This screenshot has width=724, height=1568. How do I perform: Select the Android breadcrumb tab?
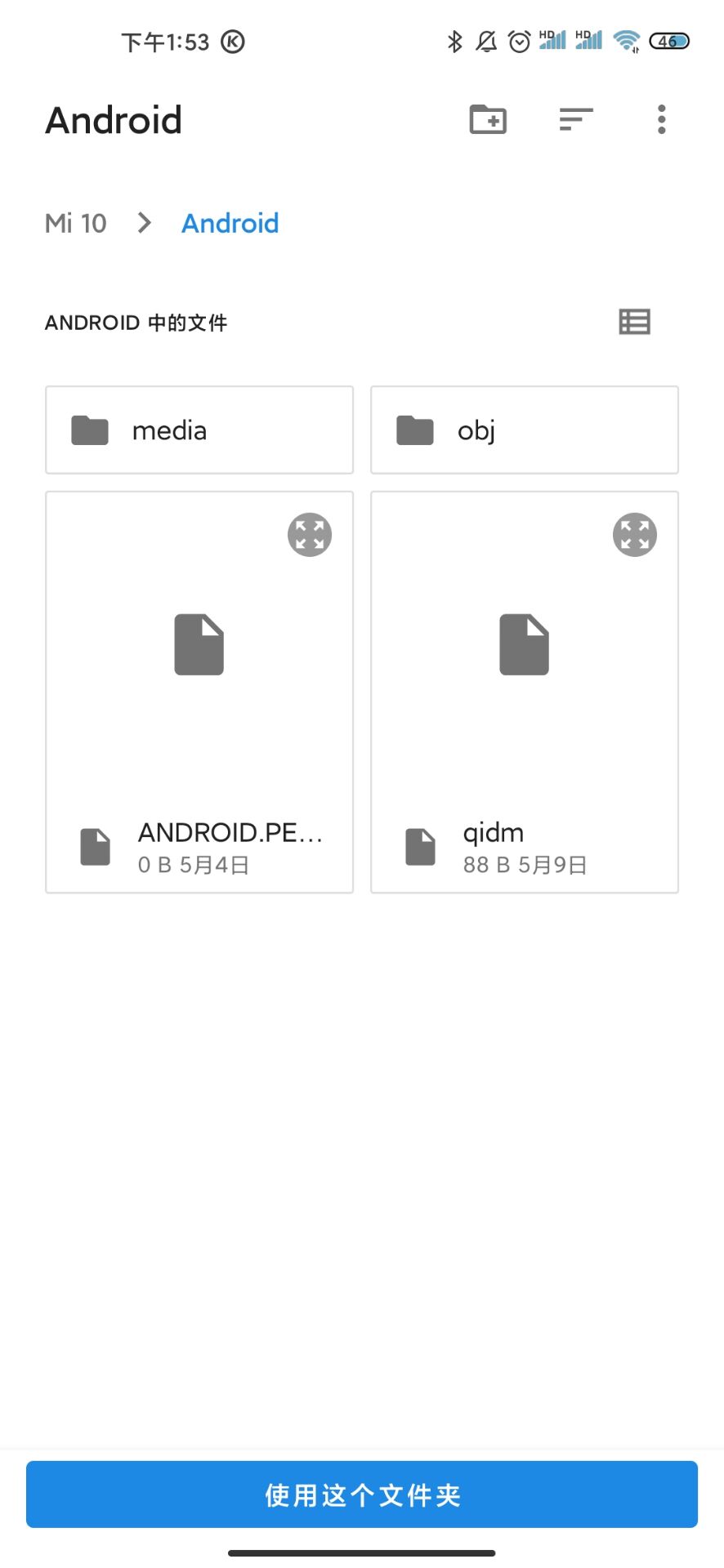coord(230,222)
